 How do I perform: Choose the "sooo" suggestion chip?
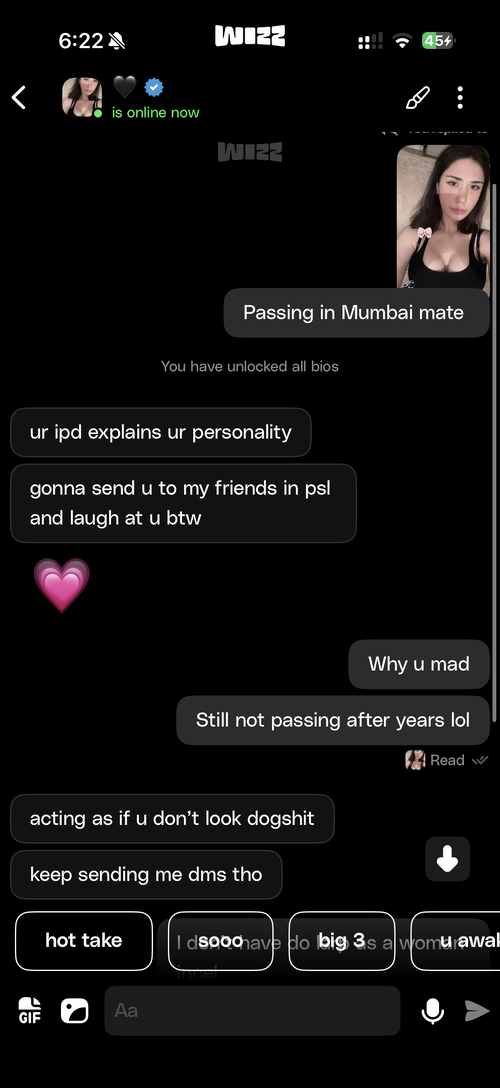point(221,940)
